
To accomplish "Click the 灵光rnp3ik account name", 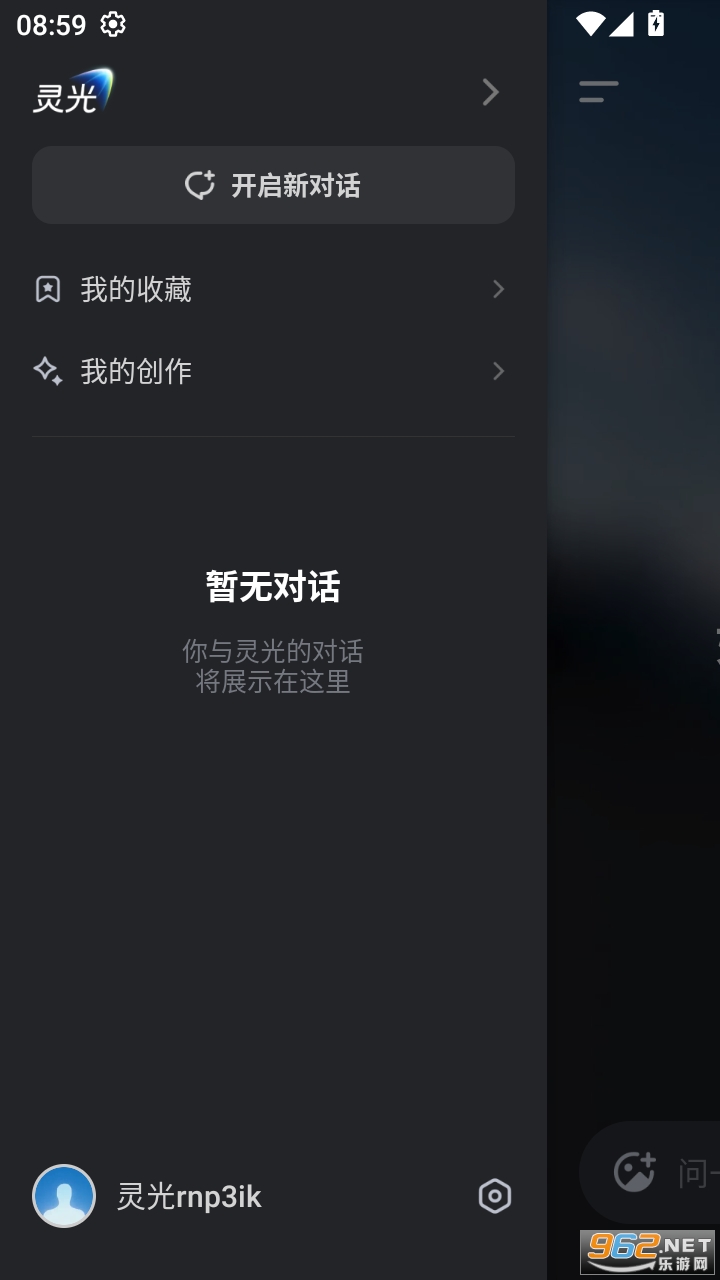I will (191, 1196).
